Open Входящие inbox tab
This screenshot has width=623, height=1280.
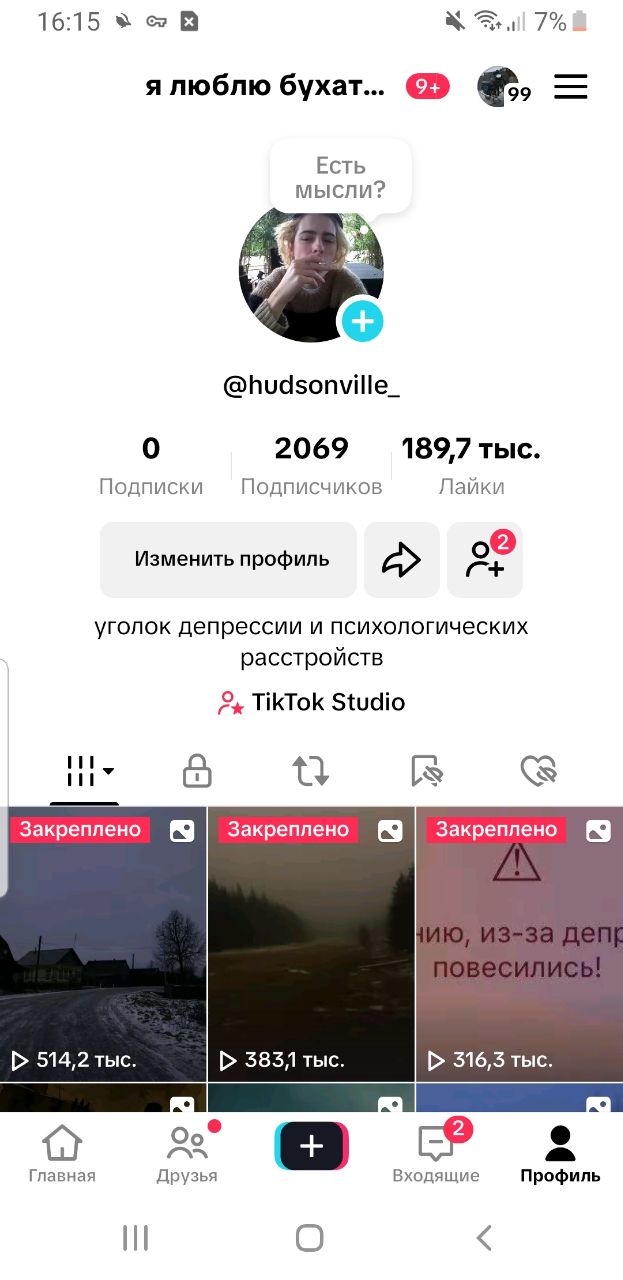(x=436, y=1154)
